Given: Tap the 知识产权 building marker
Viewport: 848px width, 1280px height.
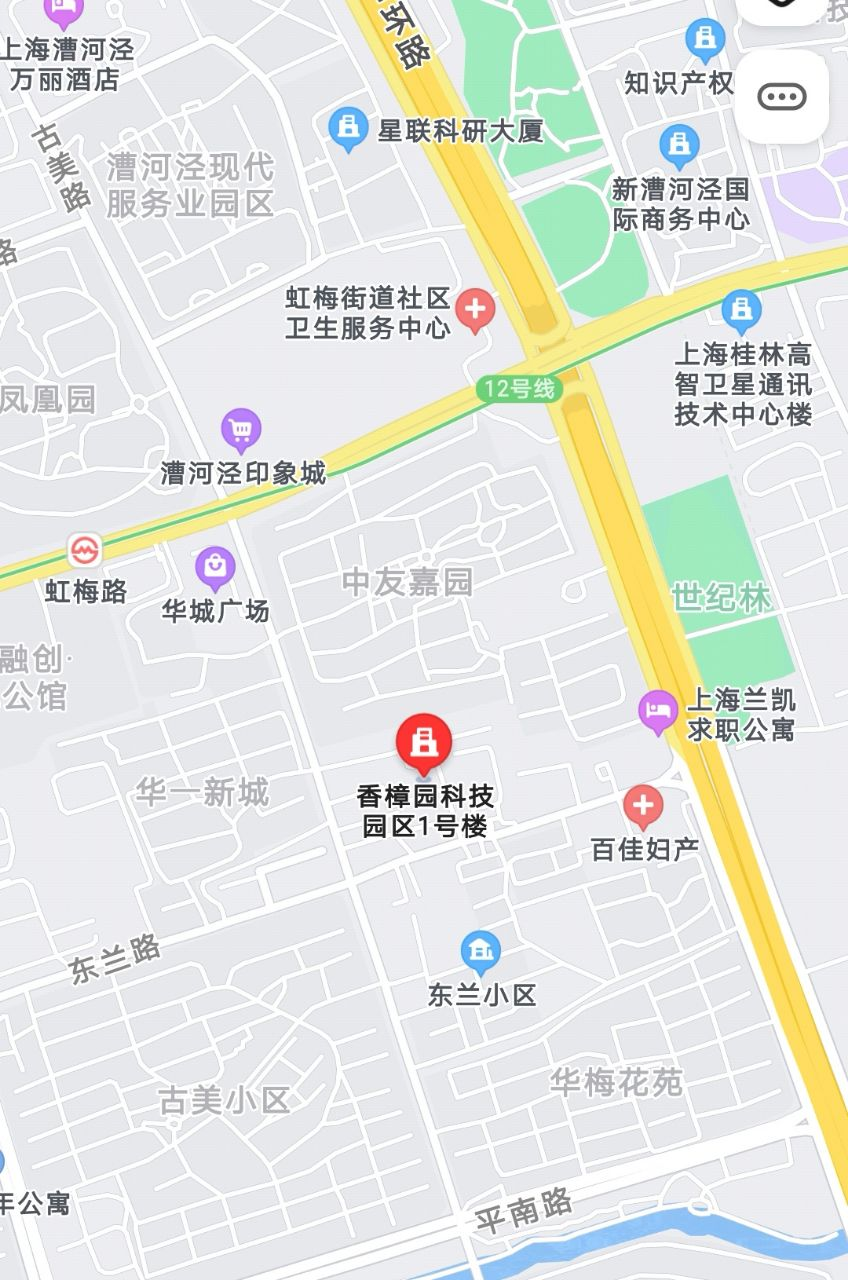Looking at the screenshot, I should tap(705, 40).
